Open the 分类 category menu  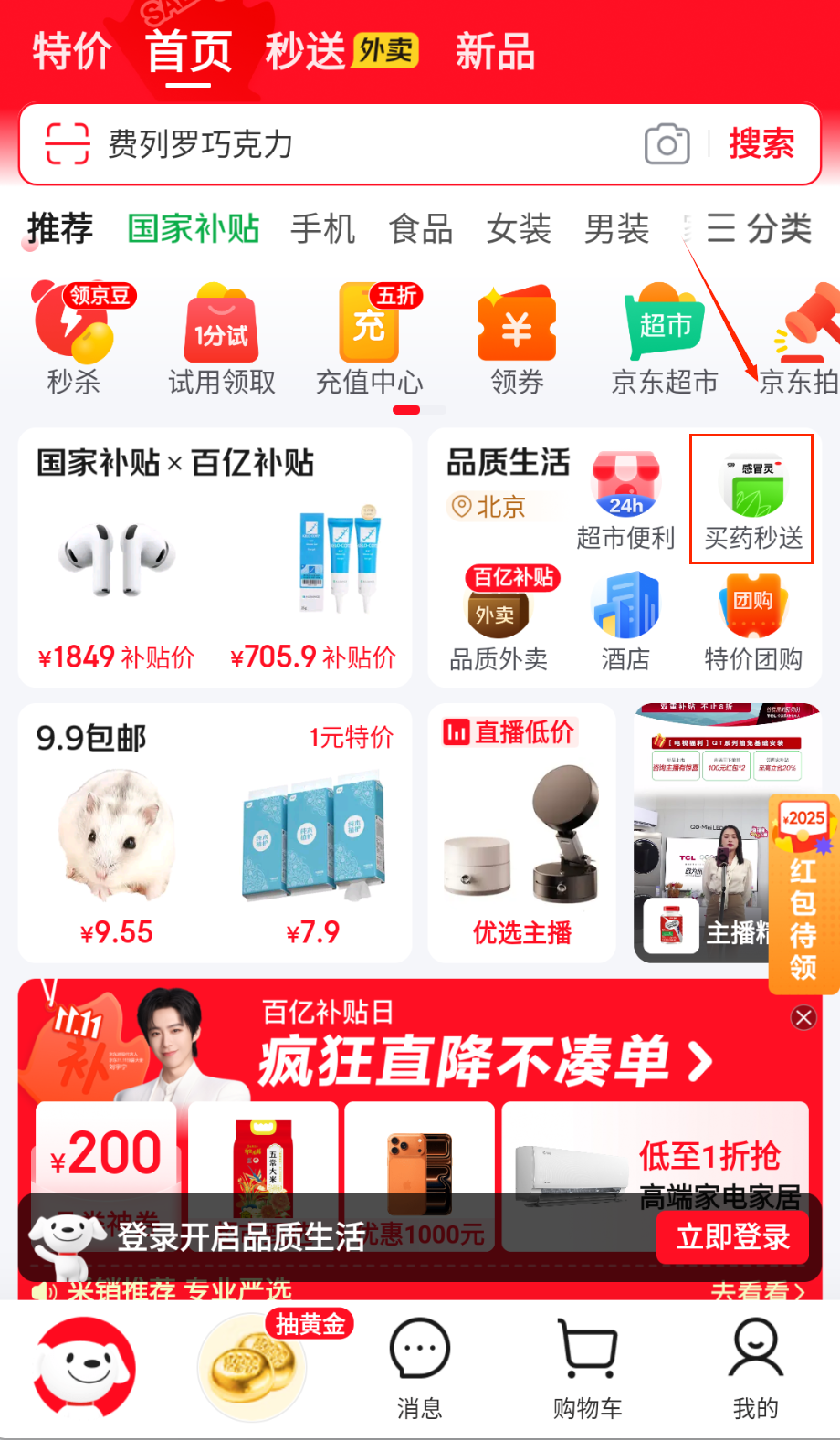click(x=760, y=228)
